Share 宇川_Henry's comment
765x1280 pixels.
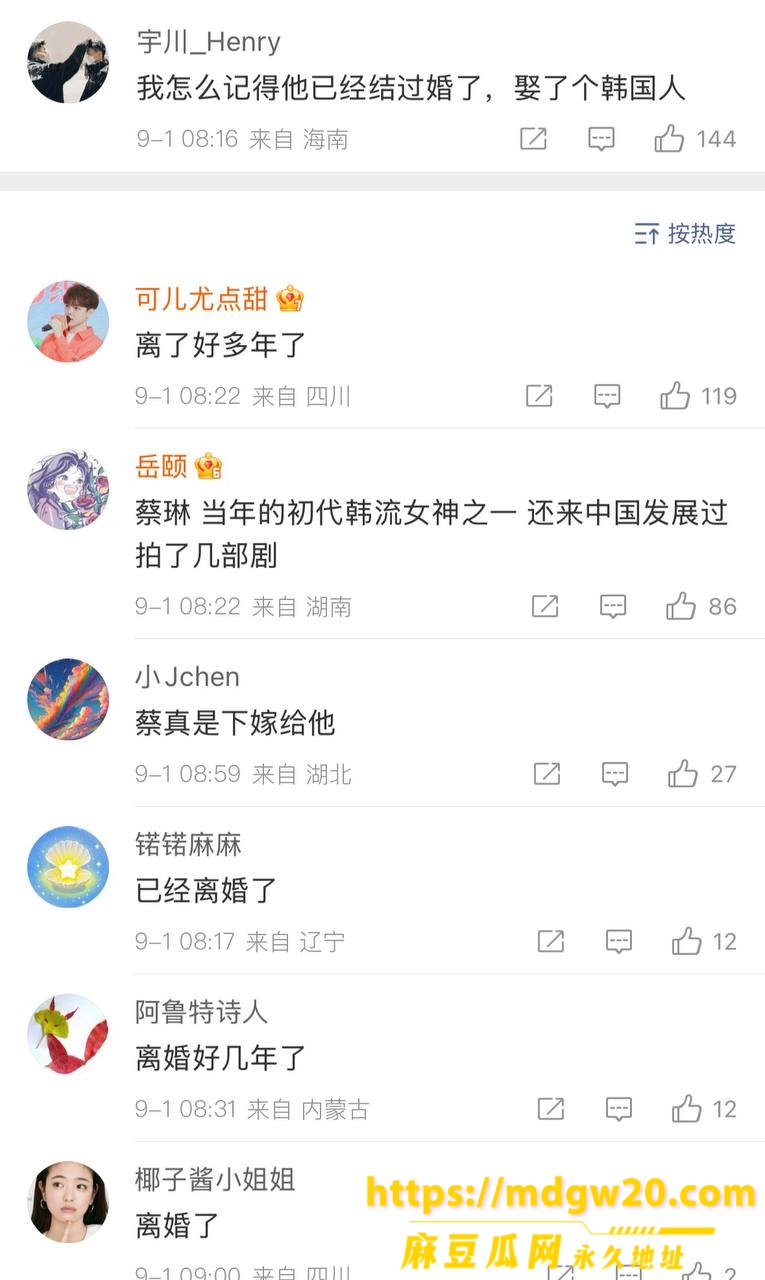533,139
